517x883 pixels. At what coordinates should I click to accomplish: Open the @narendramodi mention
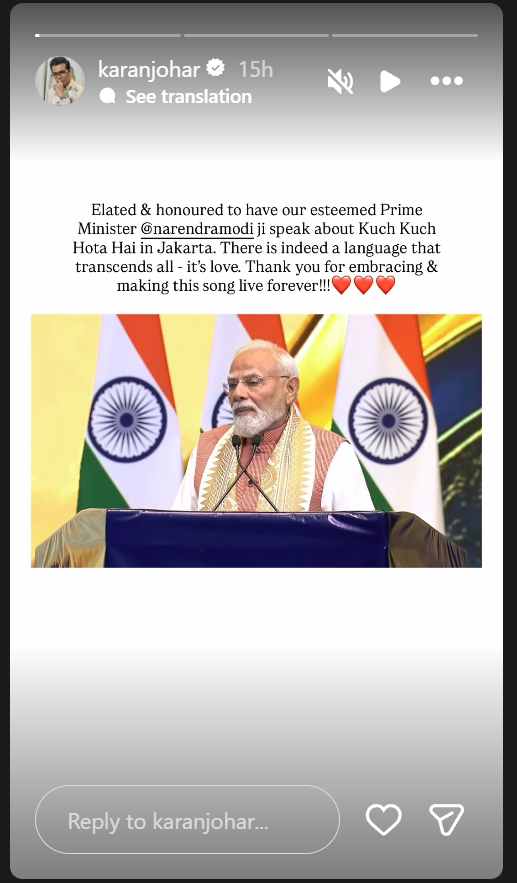click(x=197, y=229)
